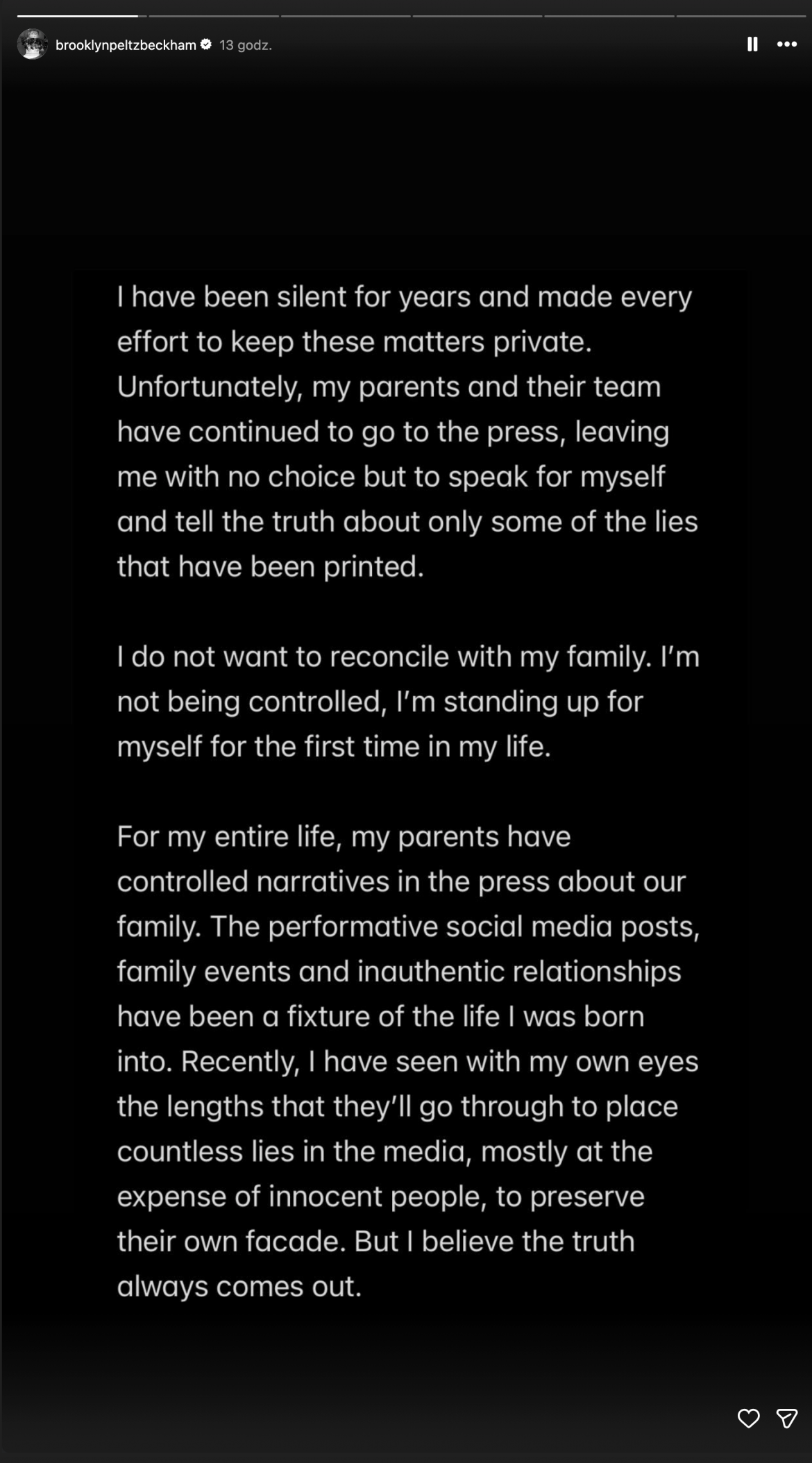Viewport: 812px width, 1463px height.
Task: Like this story with the heart
Action: pos(748,1418)
